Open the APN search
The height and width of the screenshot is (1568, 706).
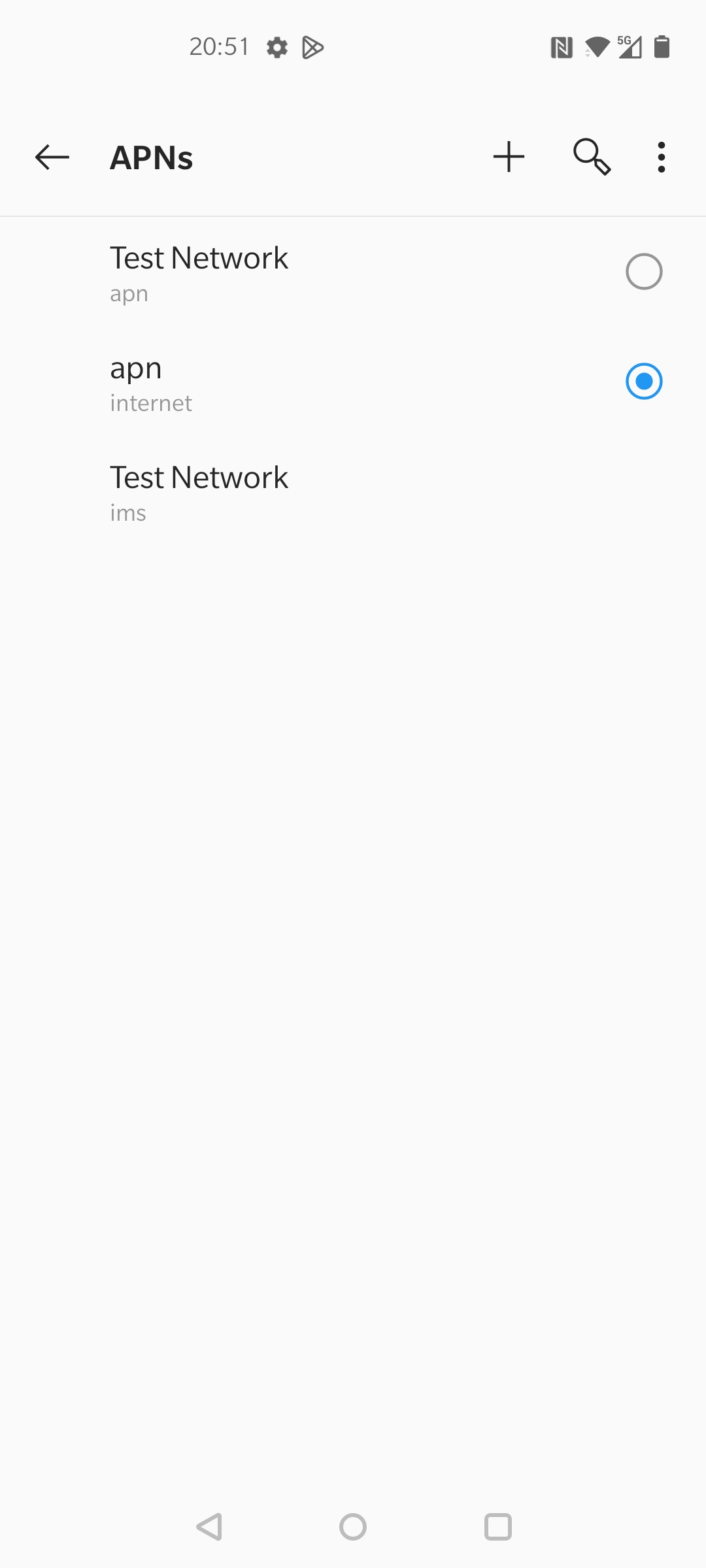[590, 157]
